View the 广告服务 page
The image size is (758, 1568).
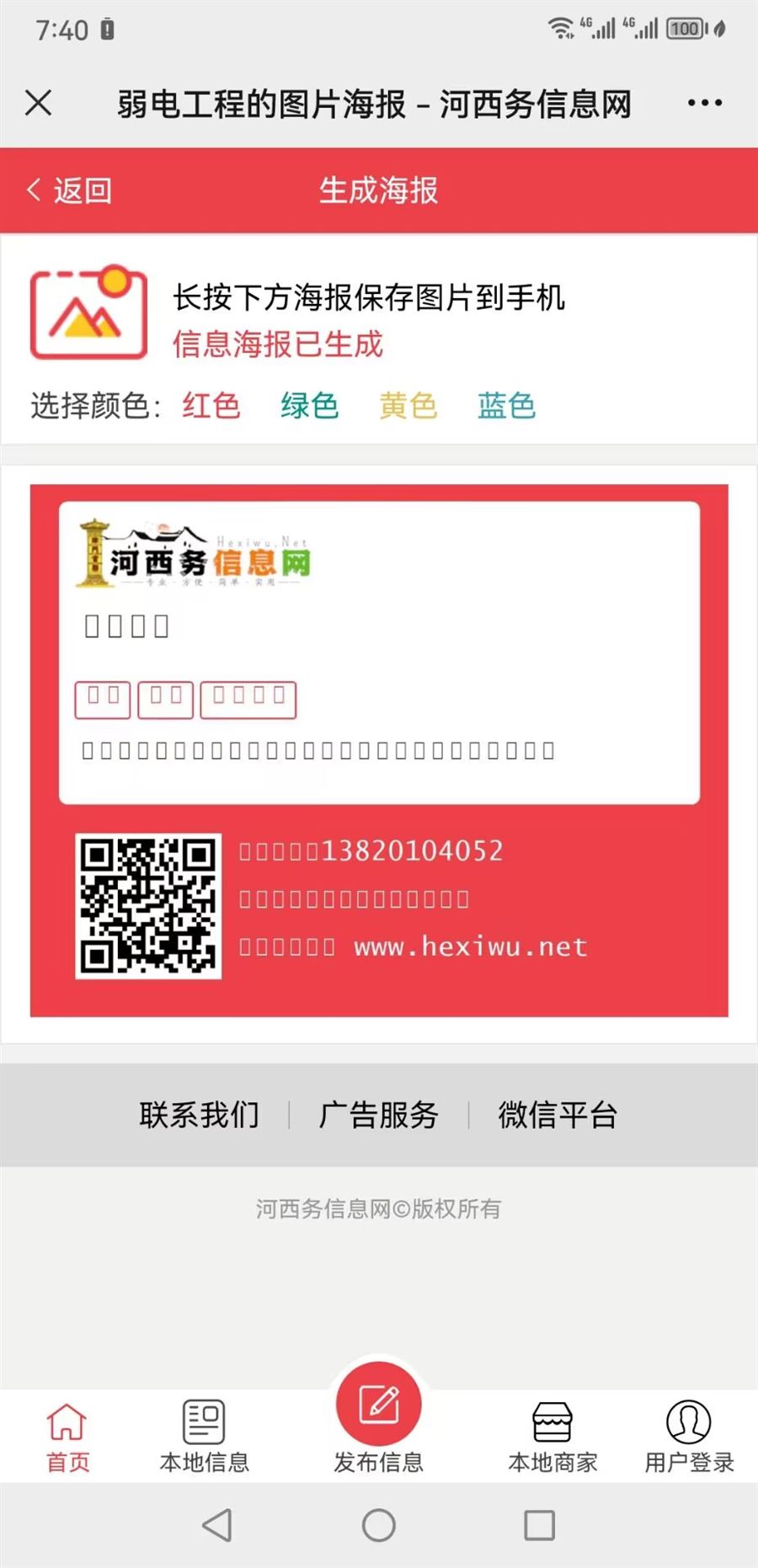tap(379, 1115)
